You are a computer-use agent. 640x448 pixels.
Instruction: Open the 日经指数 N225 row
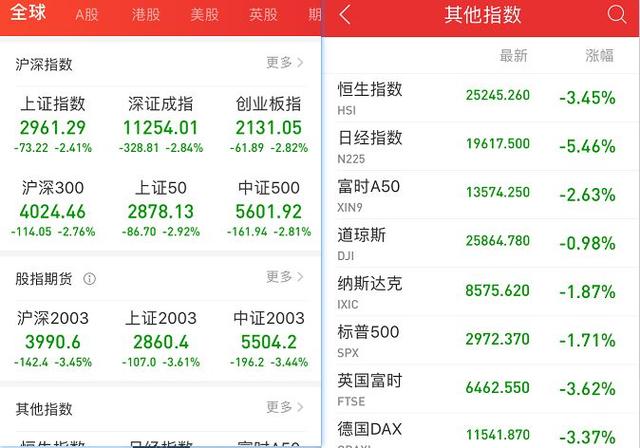480,145
